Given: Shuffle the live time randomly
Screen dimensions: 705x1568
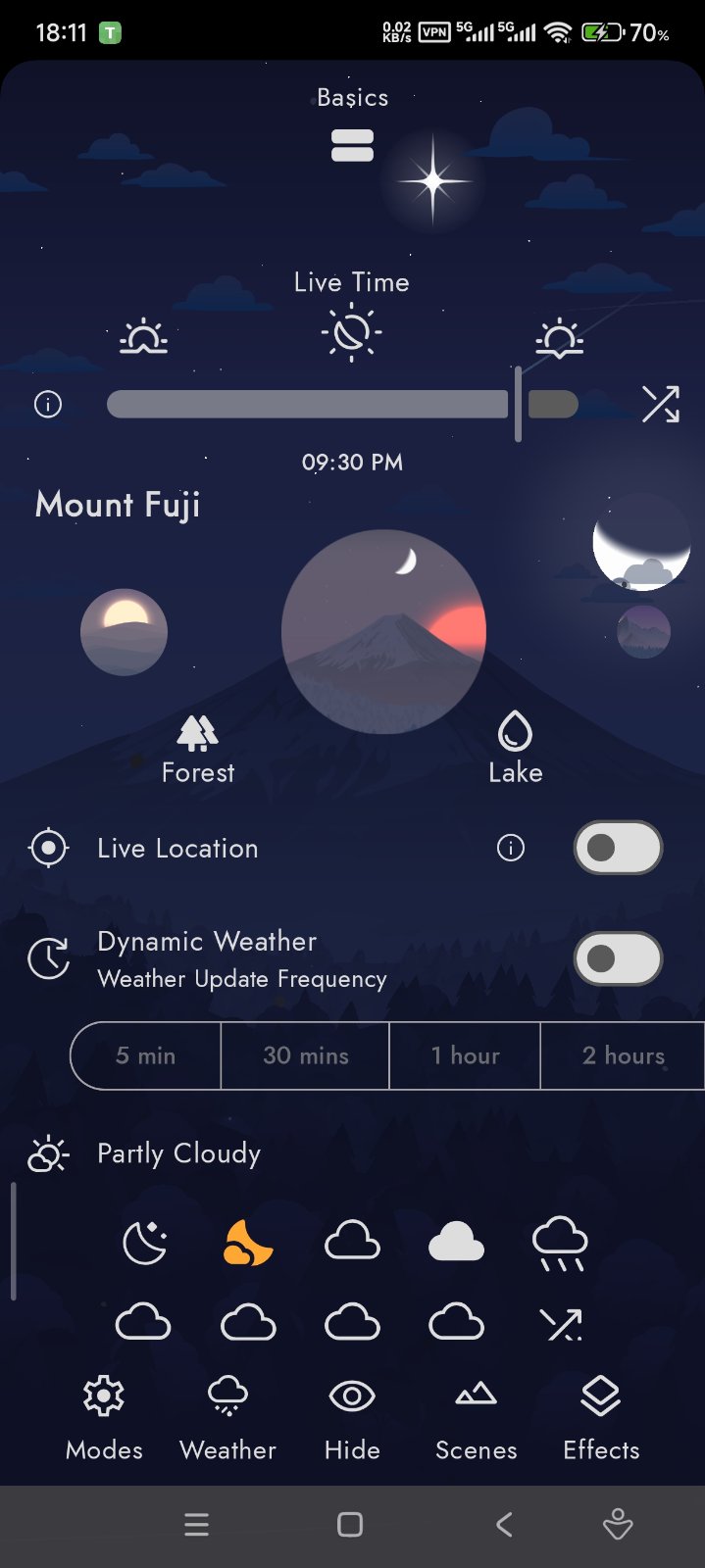Looking at the screenshot, I should point(660,404).
